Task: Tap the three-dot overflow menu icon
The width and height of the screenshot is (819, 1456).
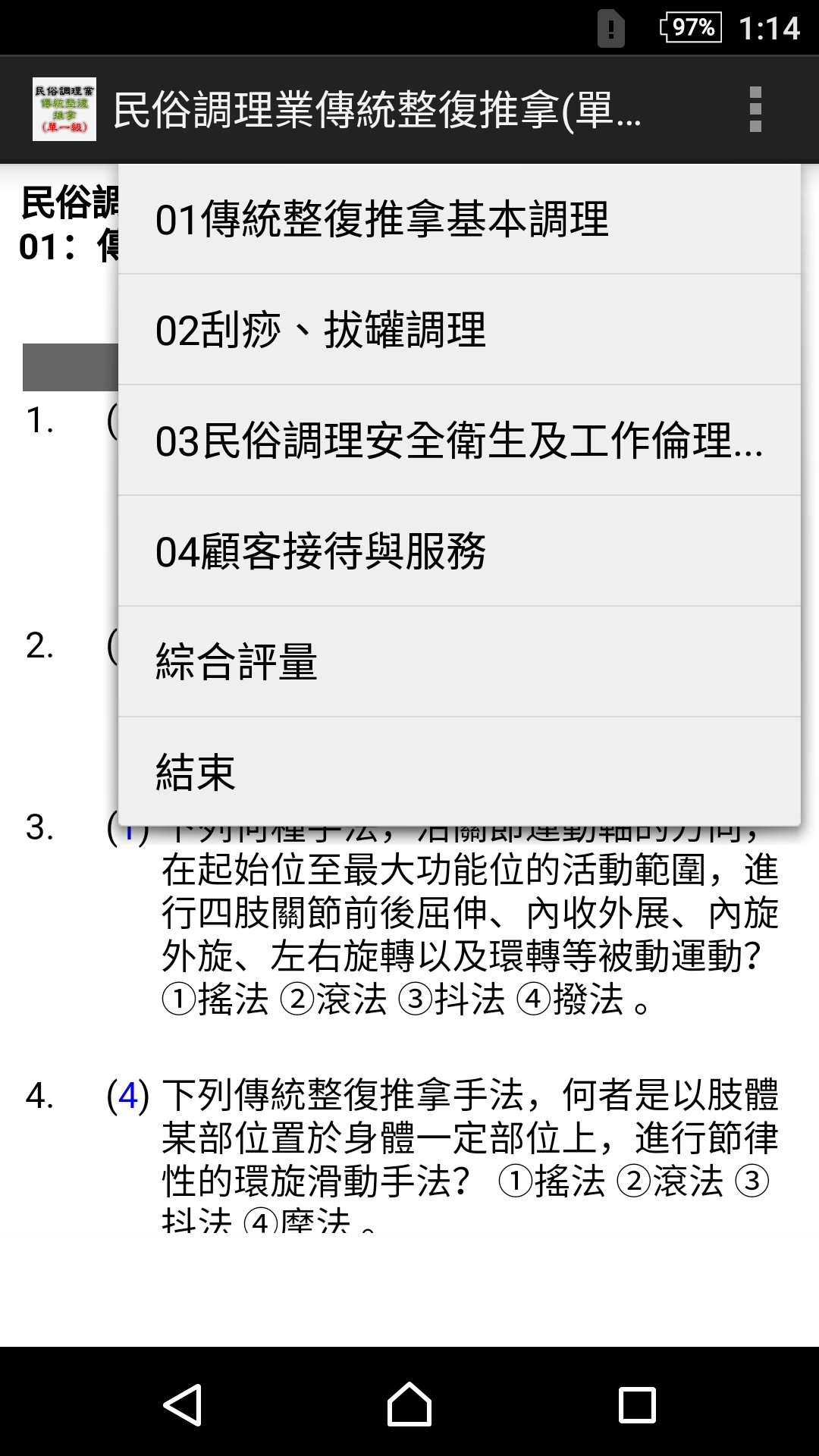Action: pos(755,110)
